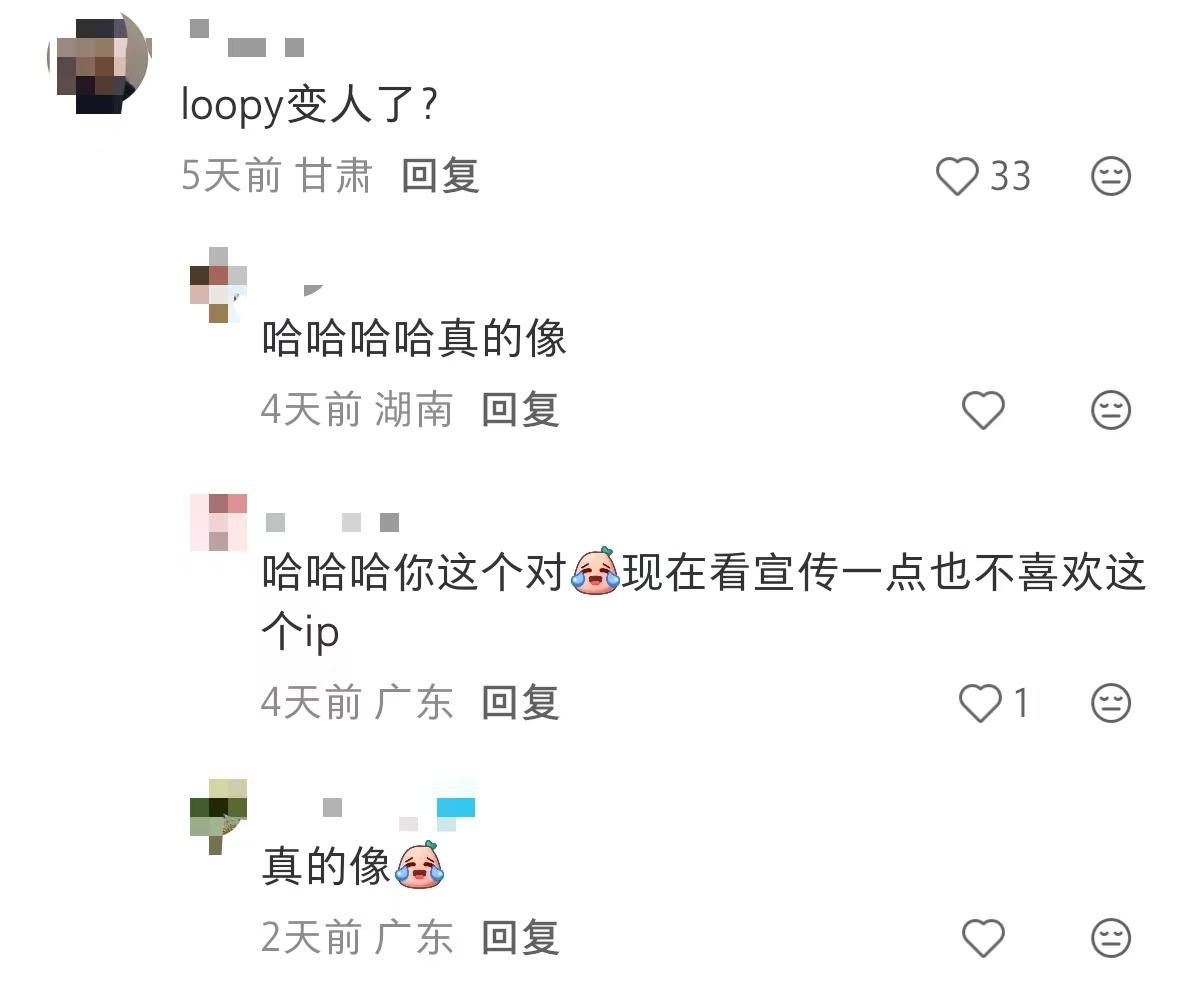Like the comment about not liking this ip

point(980,703)
